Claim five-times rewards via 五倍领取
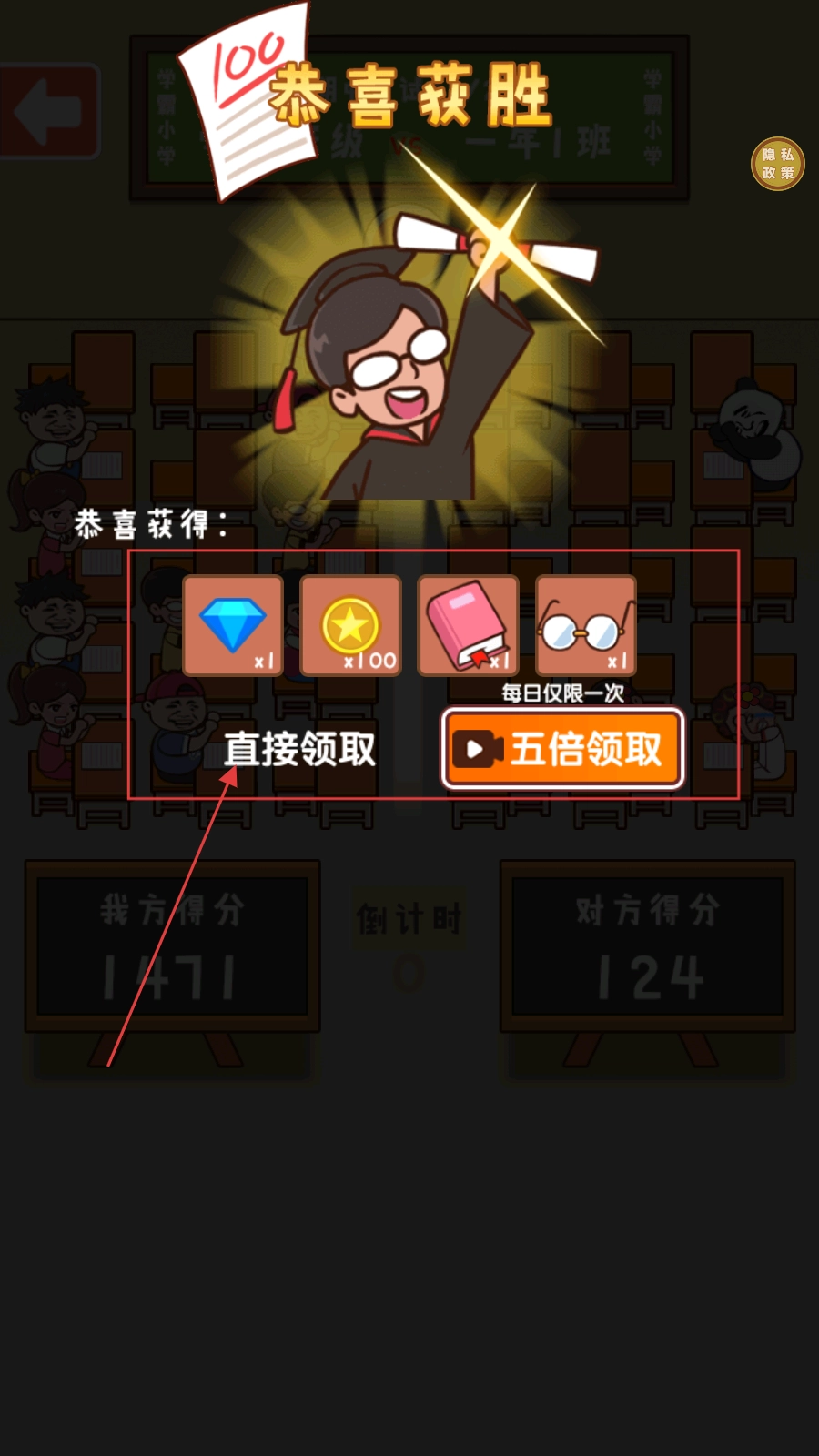The image size is (819, 1456). (x=562, y=749)
